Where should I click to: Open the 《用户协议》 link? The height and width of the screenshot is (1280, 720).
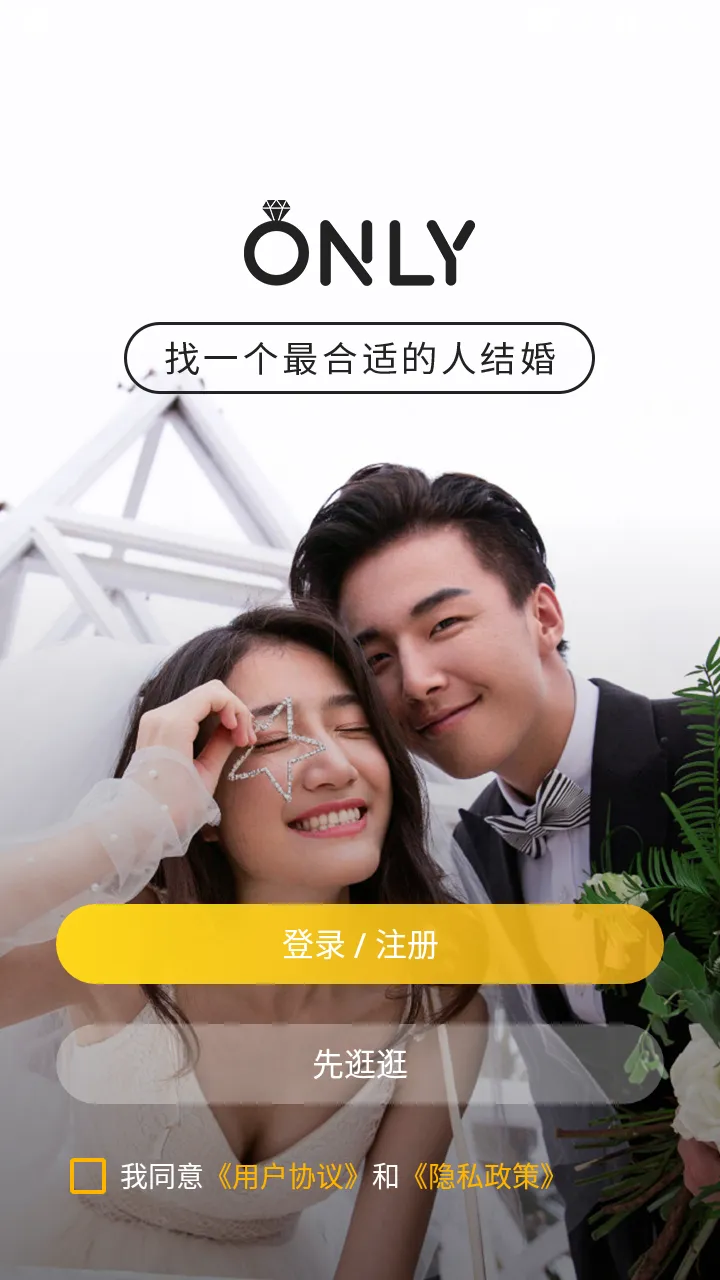tap(287, 1177)
